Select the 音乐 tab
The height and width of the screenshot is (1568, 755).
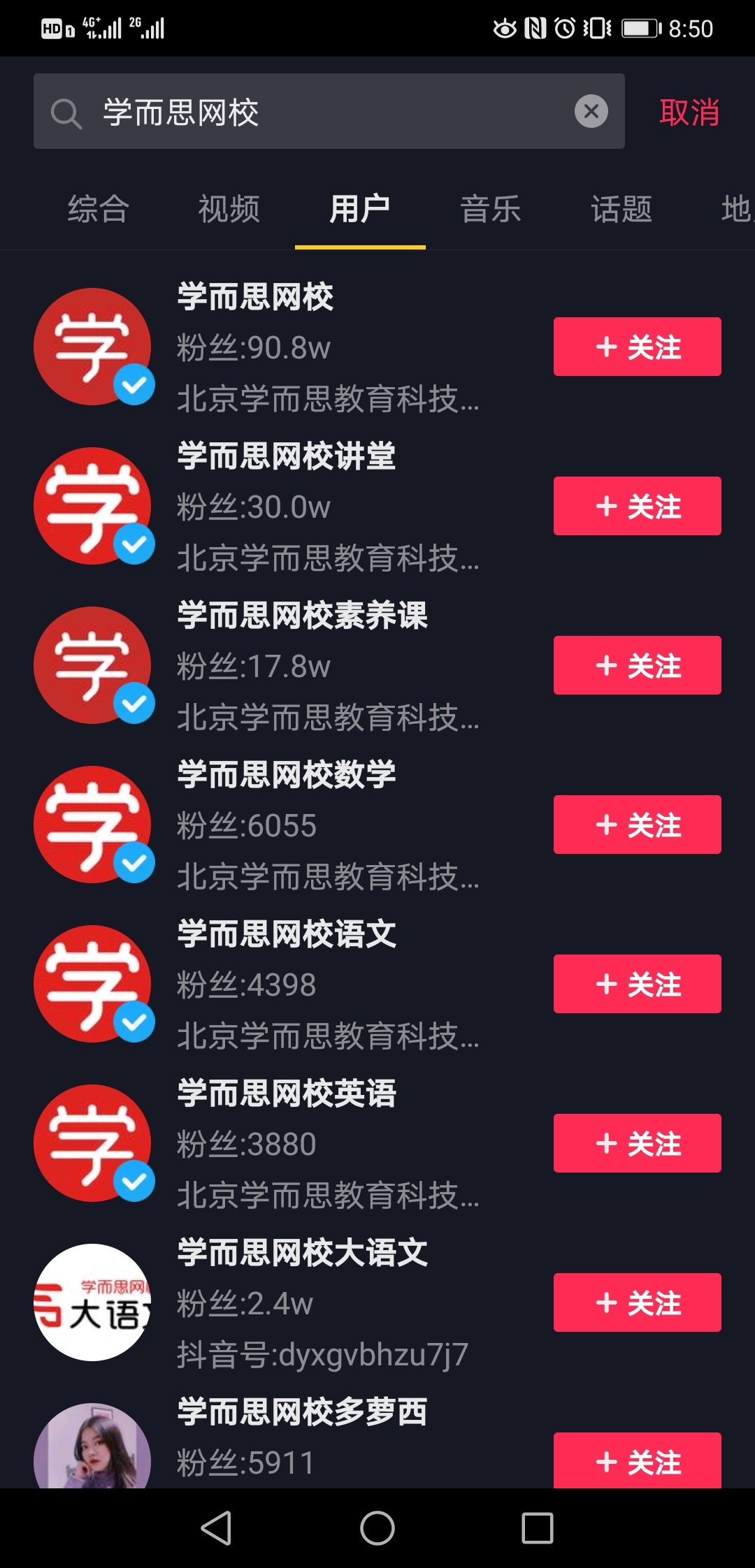point(491,209)
